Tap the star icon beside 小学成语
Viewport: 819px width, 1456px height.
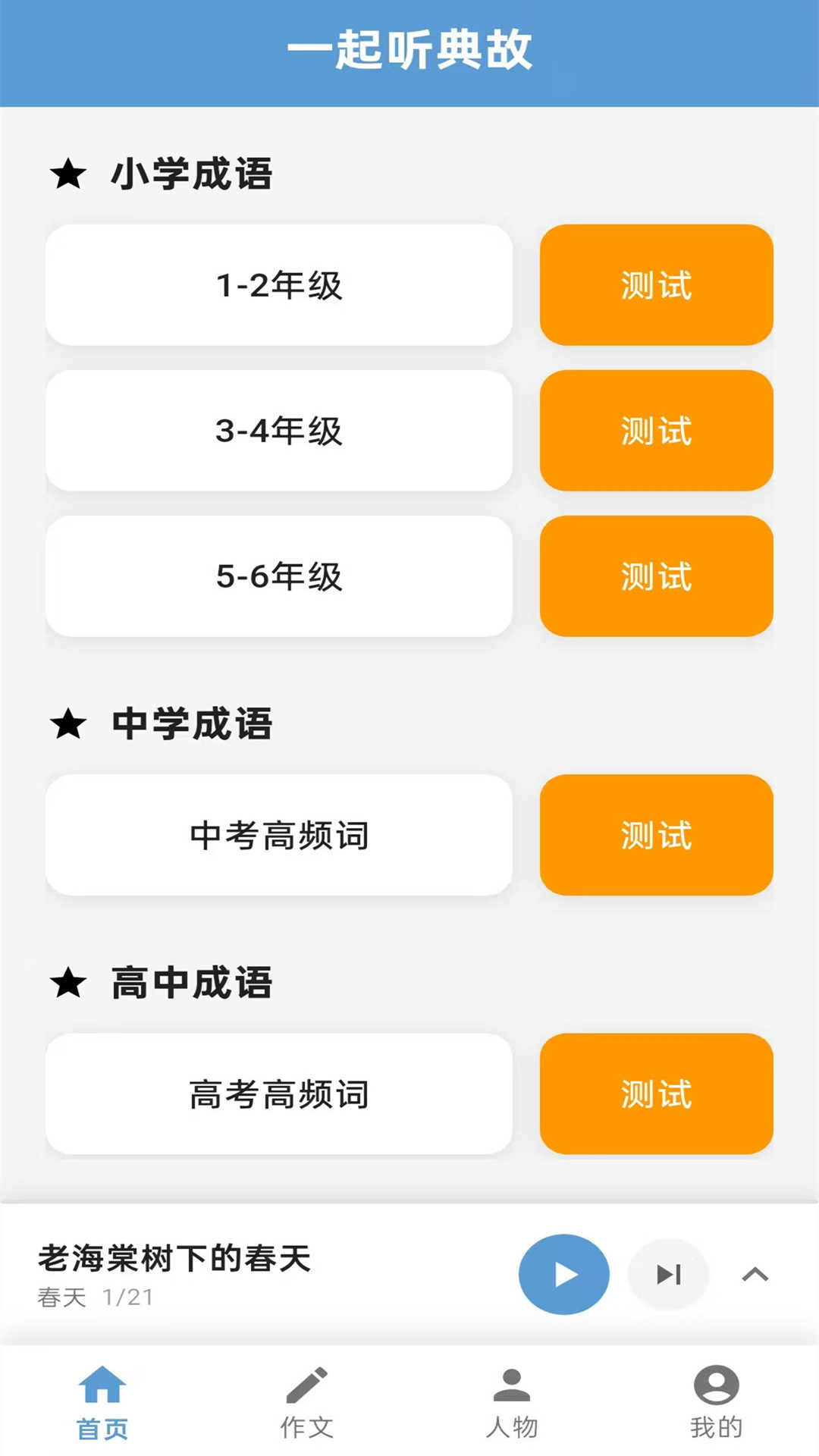[x=69, y=173]
